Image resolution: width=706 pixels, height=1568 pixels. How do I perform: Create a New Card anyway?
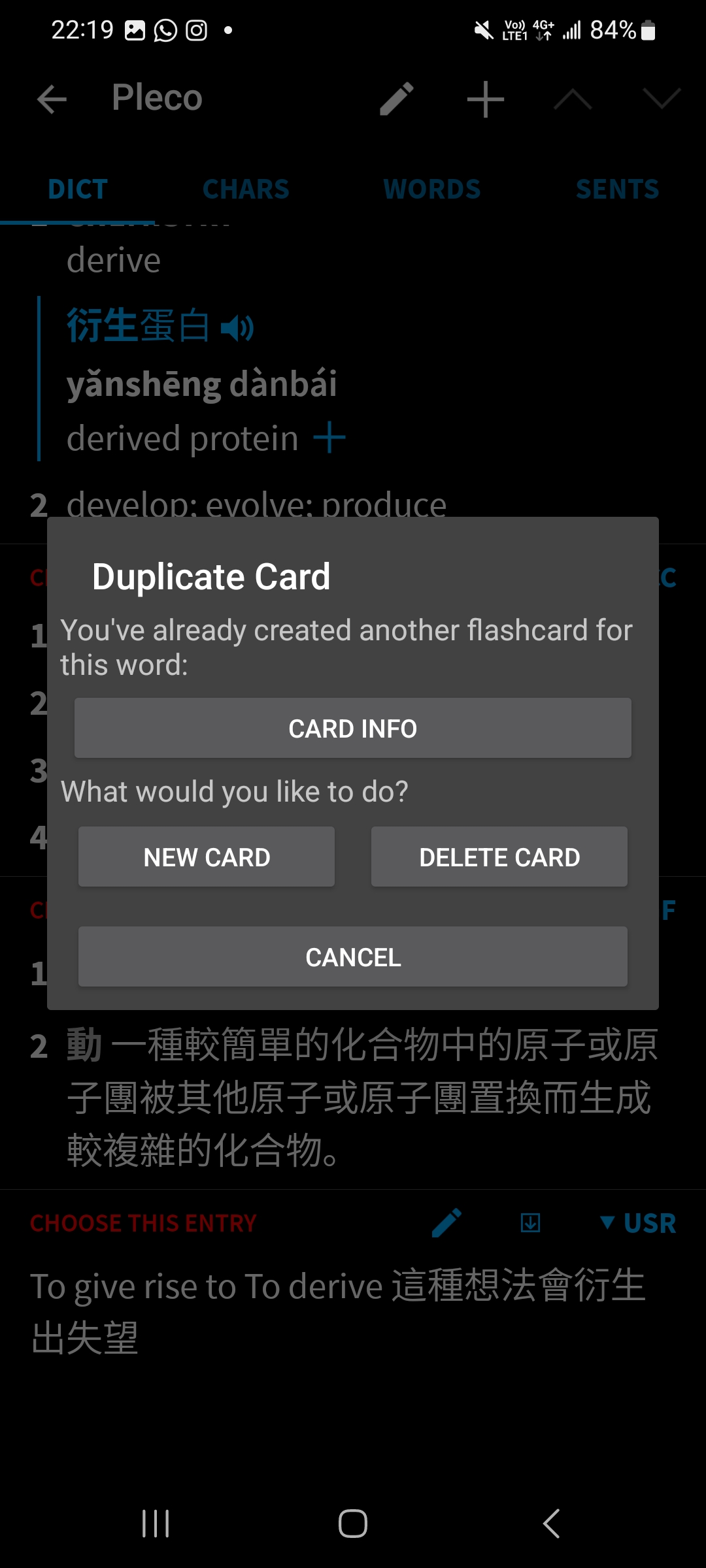207,857
